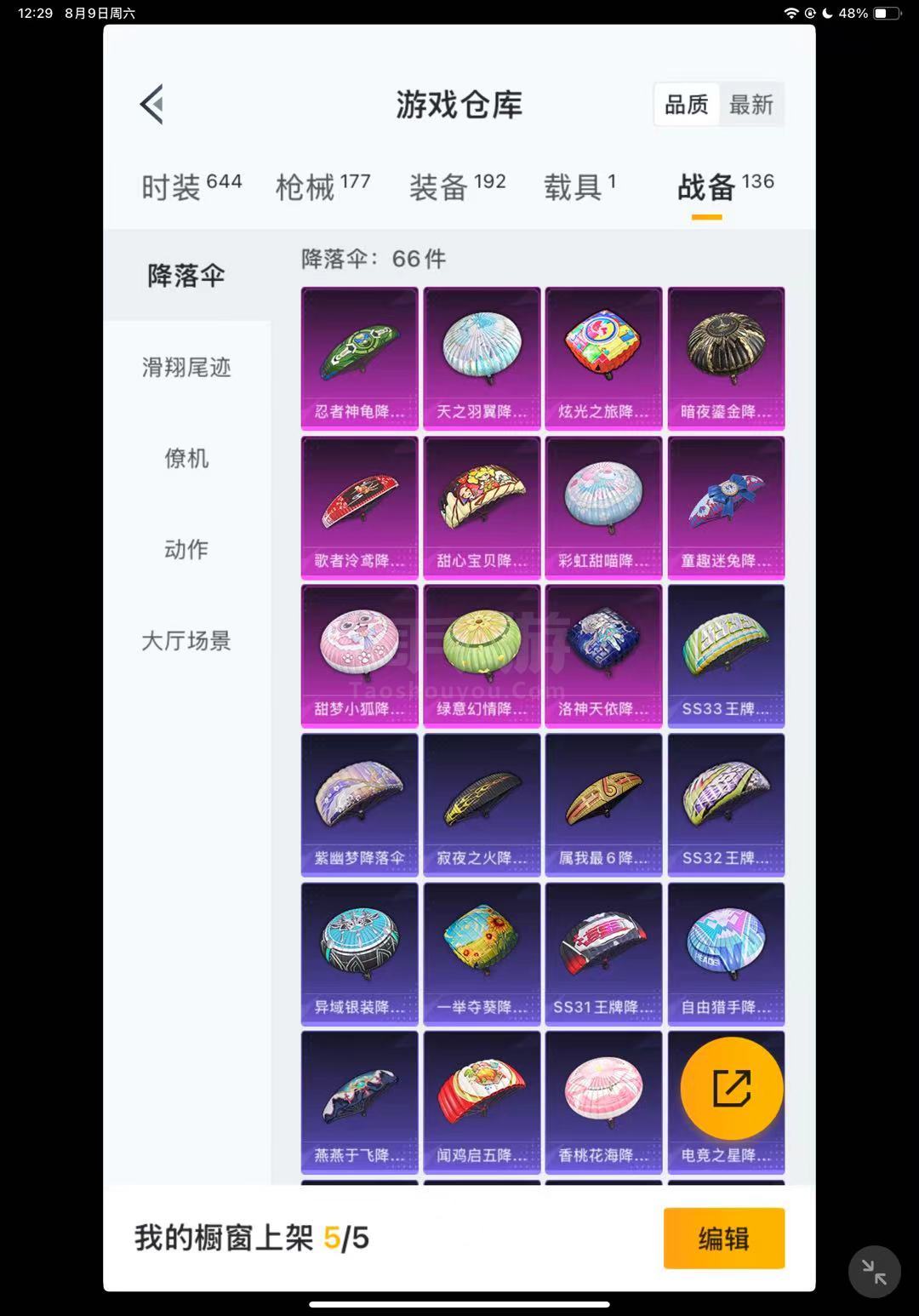Select the 滑翔尾迹 category

186,367
